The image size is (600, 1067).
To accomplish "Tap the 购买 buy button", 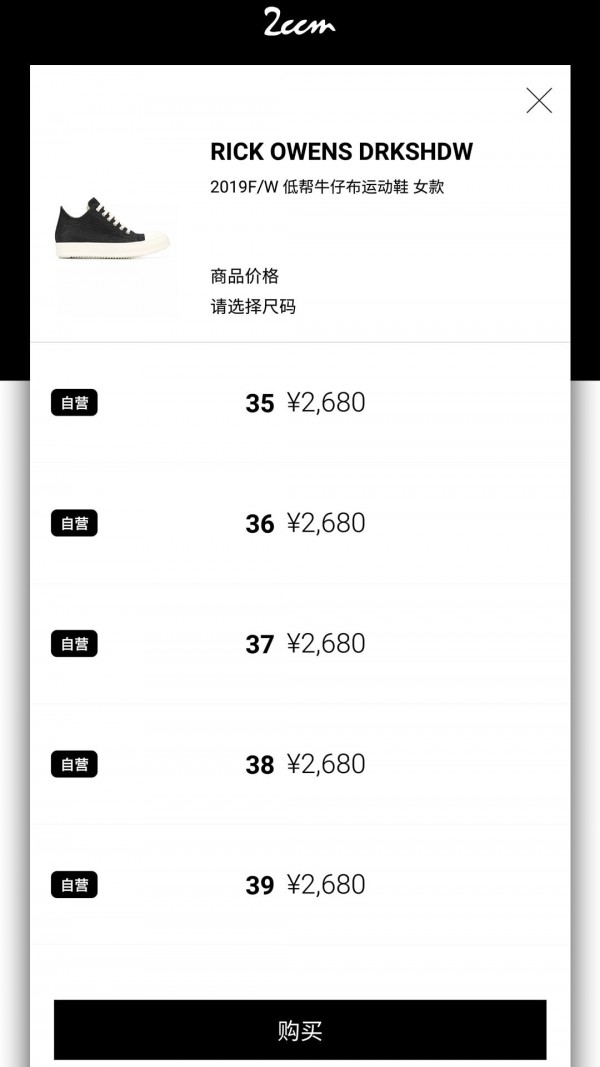I will (300, 1030).
